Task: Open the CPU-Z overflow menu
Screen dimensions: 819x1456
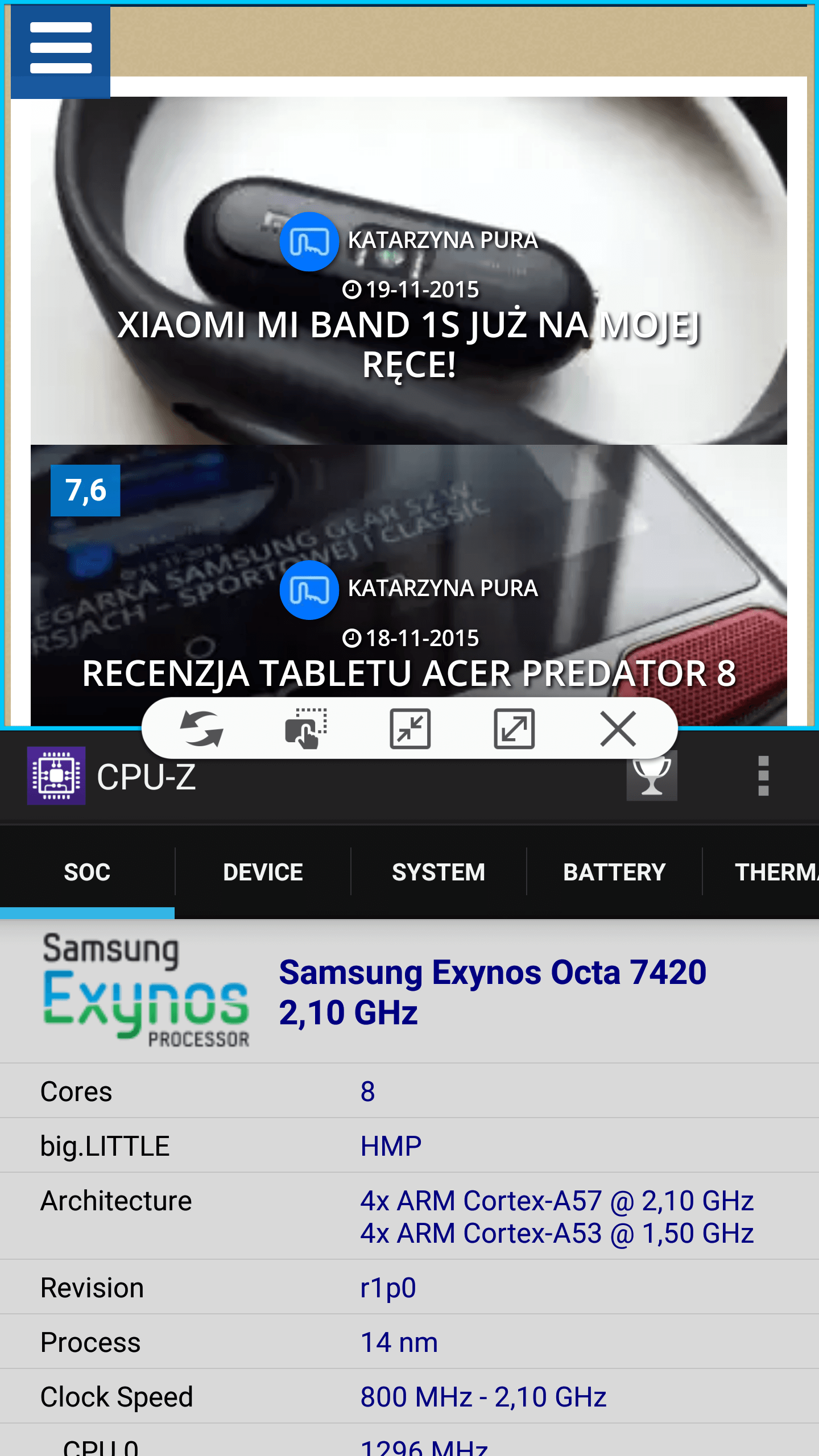Action: (763, 776)
